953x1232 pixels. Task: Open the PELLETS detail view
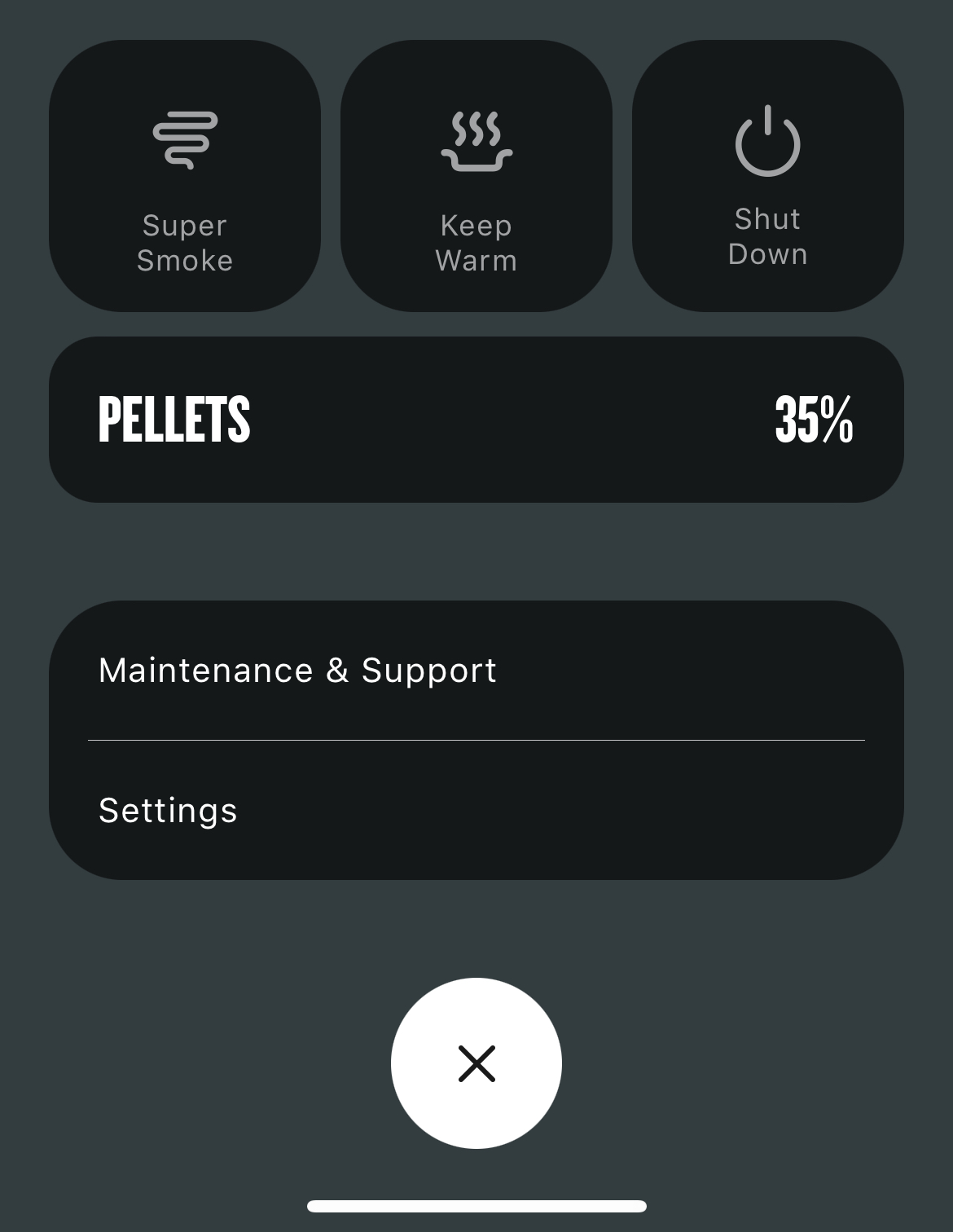pyautogui.click(x=476, y=418)
